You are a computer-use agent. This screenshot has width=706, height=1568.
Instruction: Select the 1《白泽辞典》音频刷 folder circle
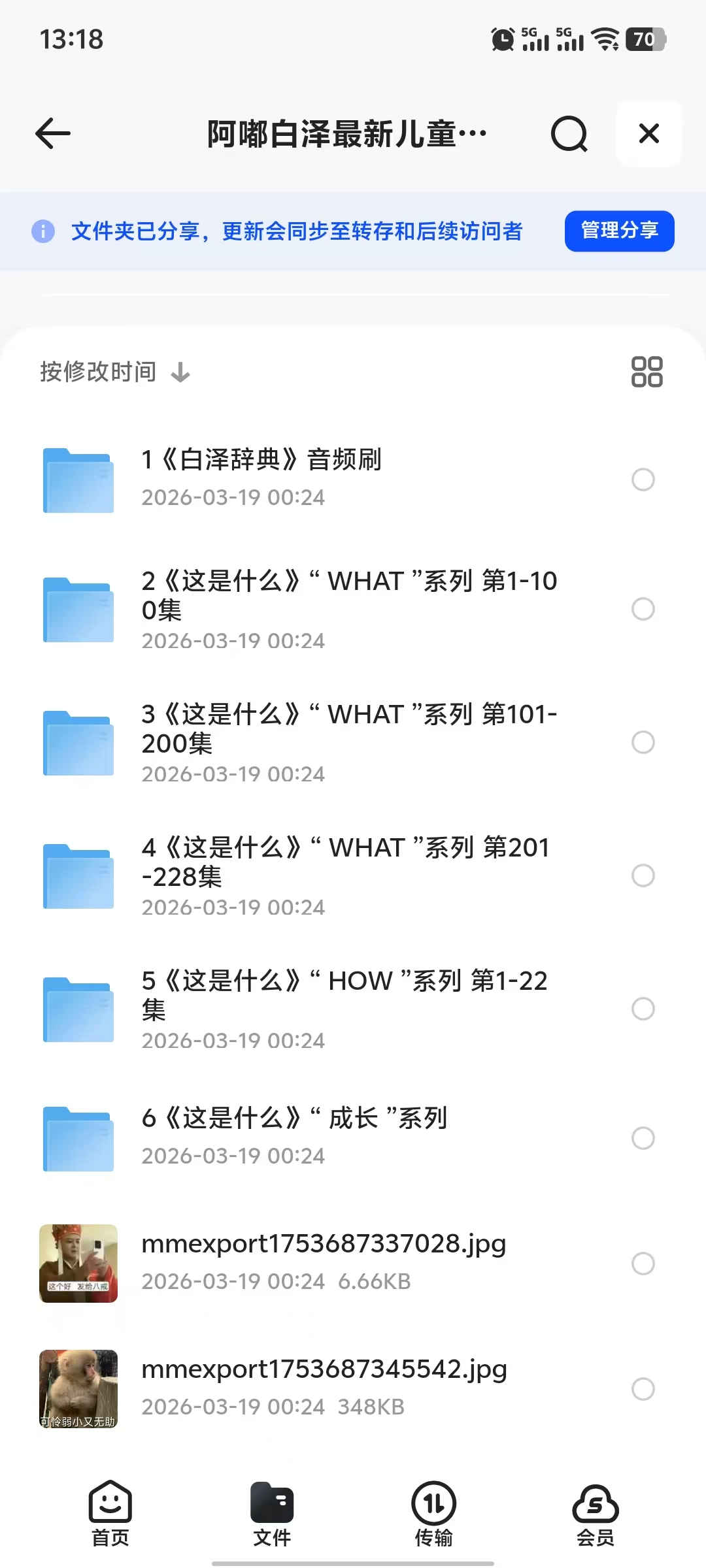tap(643, 479)
